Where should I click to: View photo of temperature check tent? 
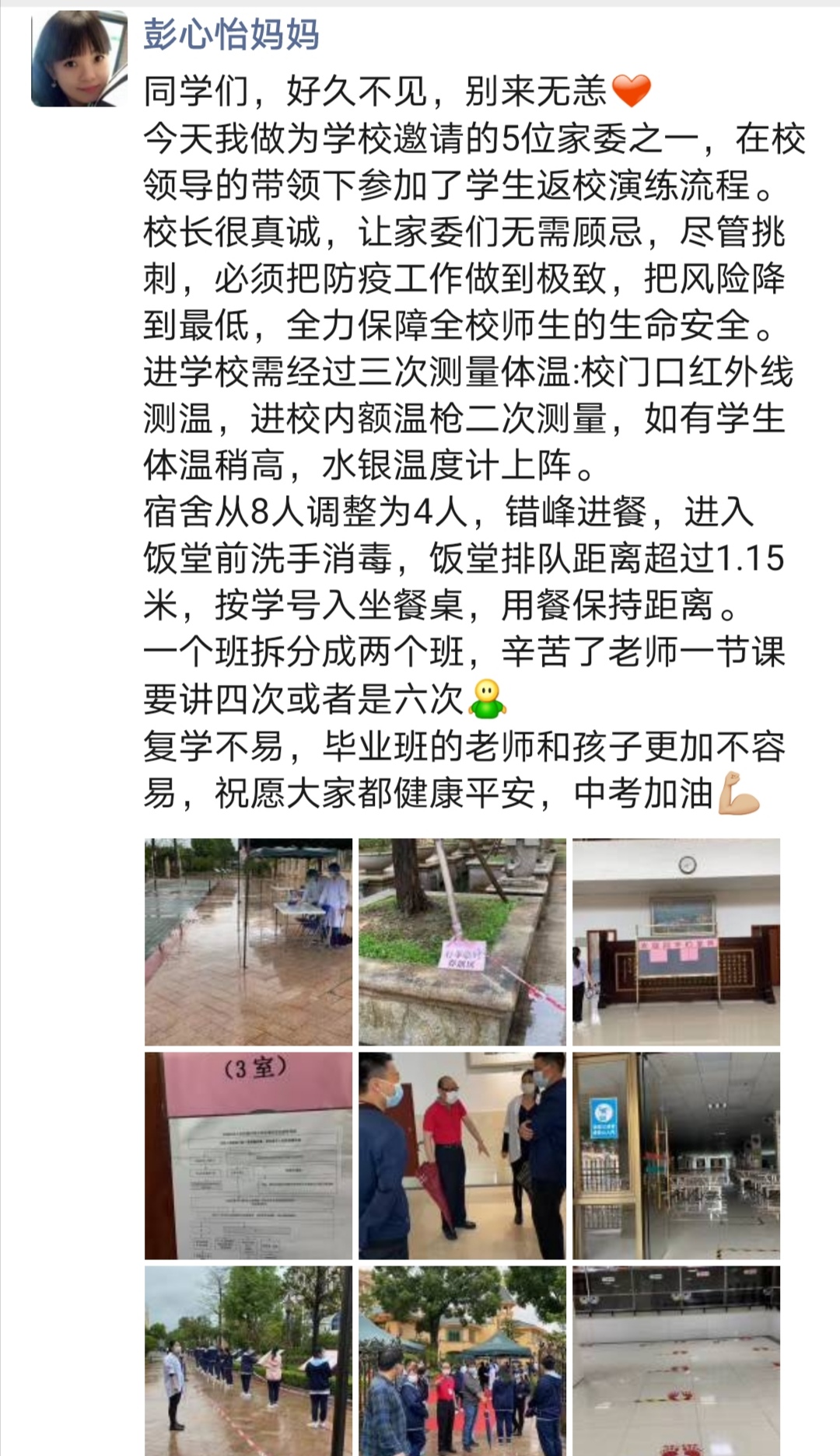[248, 941]
